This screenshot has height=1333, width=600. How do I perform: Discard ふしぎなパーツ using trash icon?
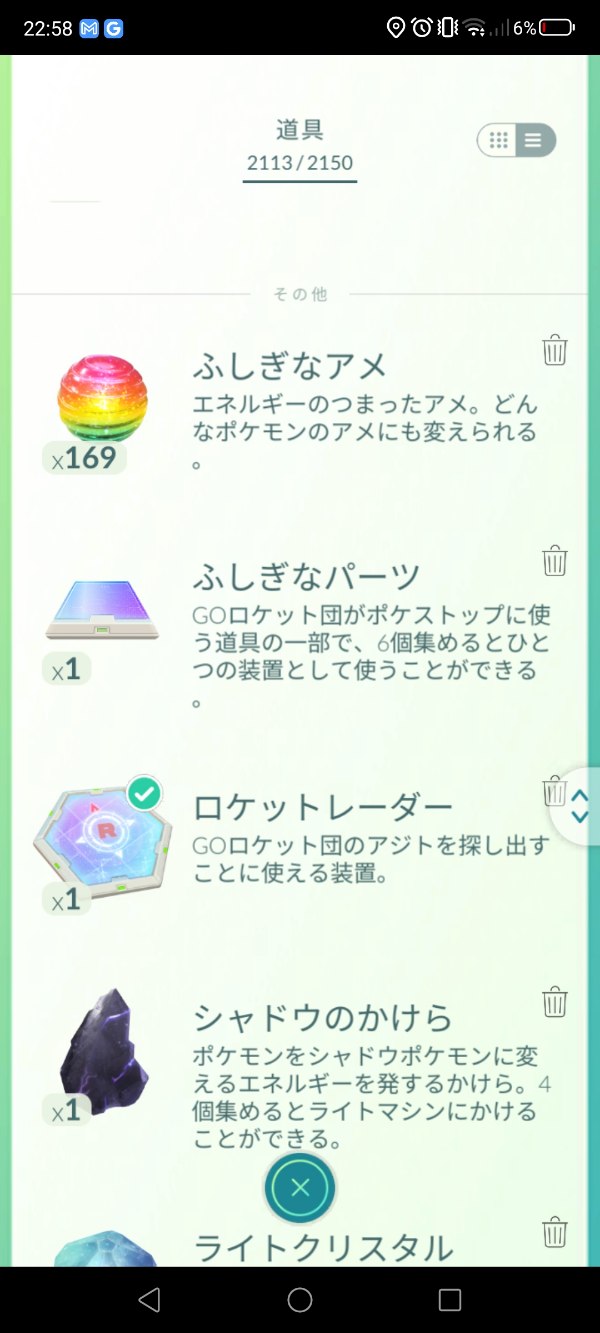tap(555, 561)
